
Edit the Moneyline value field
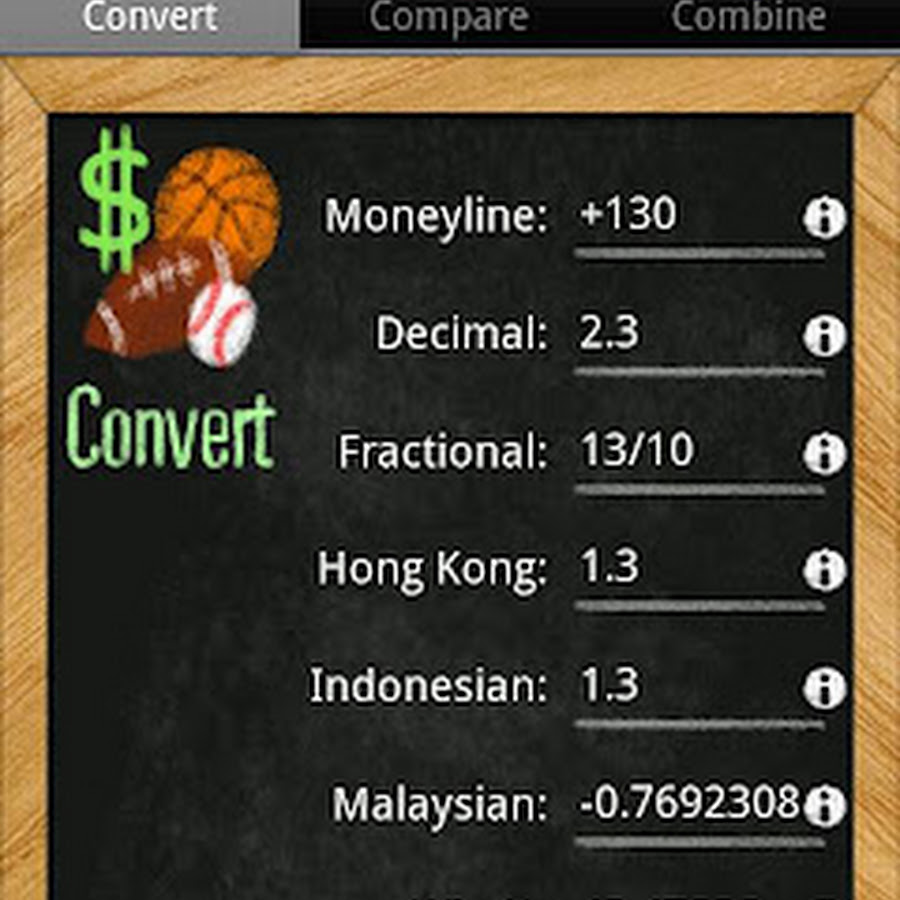[688, 217]
